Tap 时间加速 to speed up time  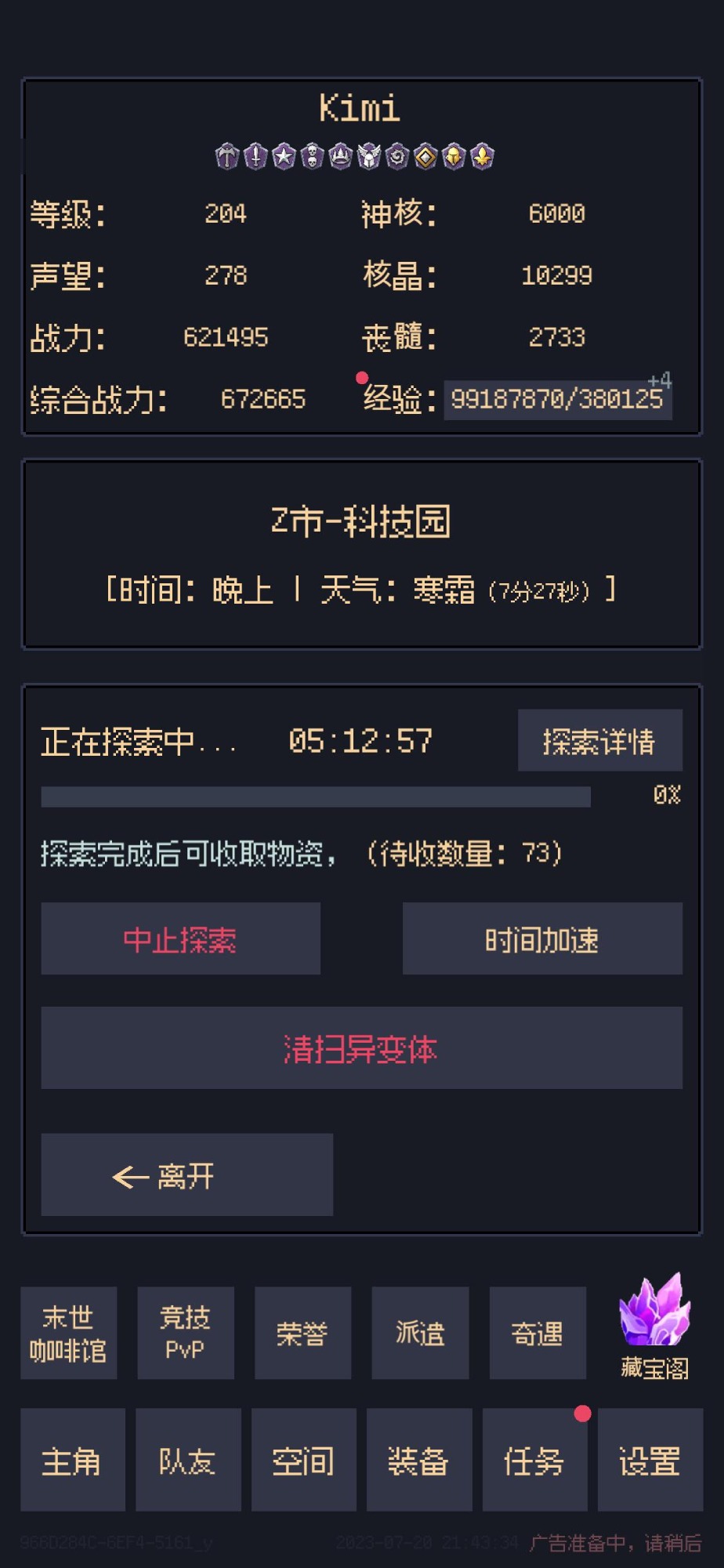542,938
